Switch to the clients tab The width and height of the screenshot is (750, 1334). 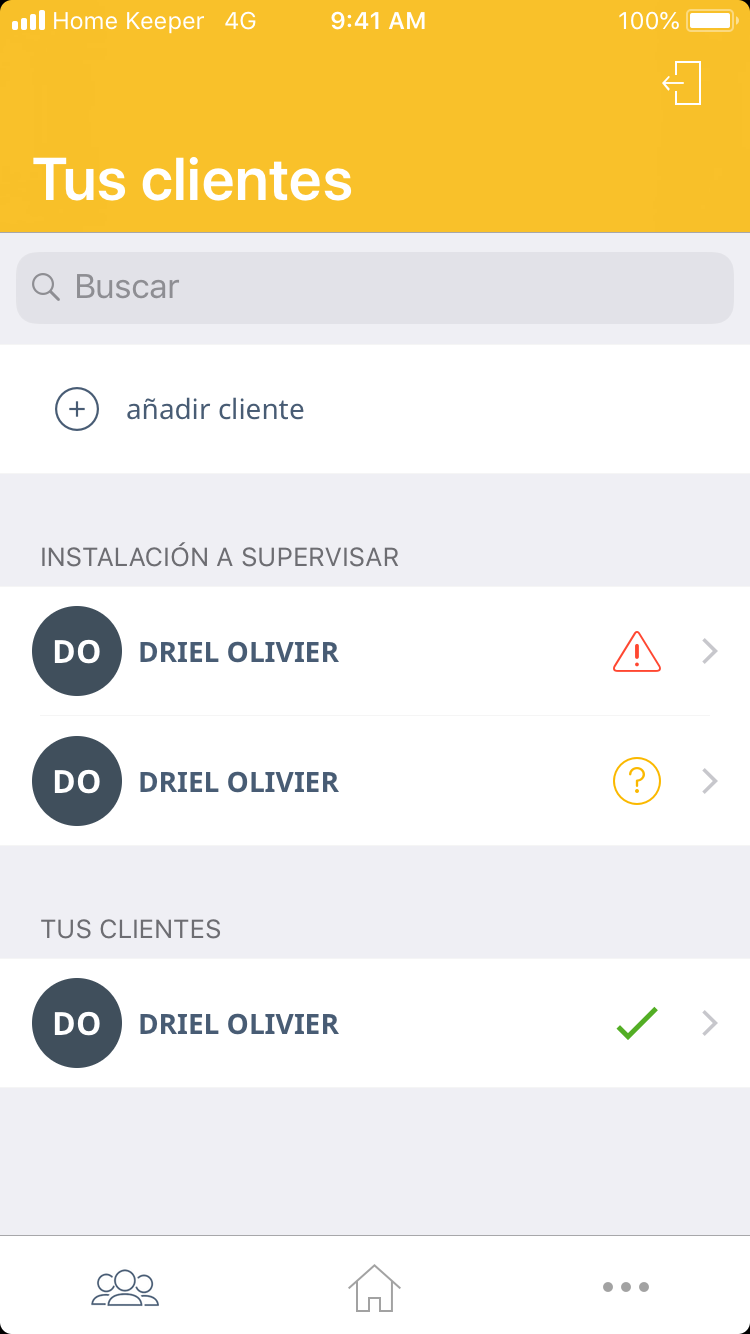[x=125, y=1287]
